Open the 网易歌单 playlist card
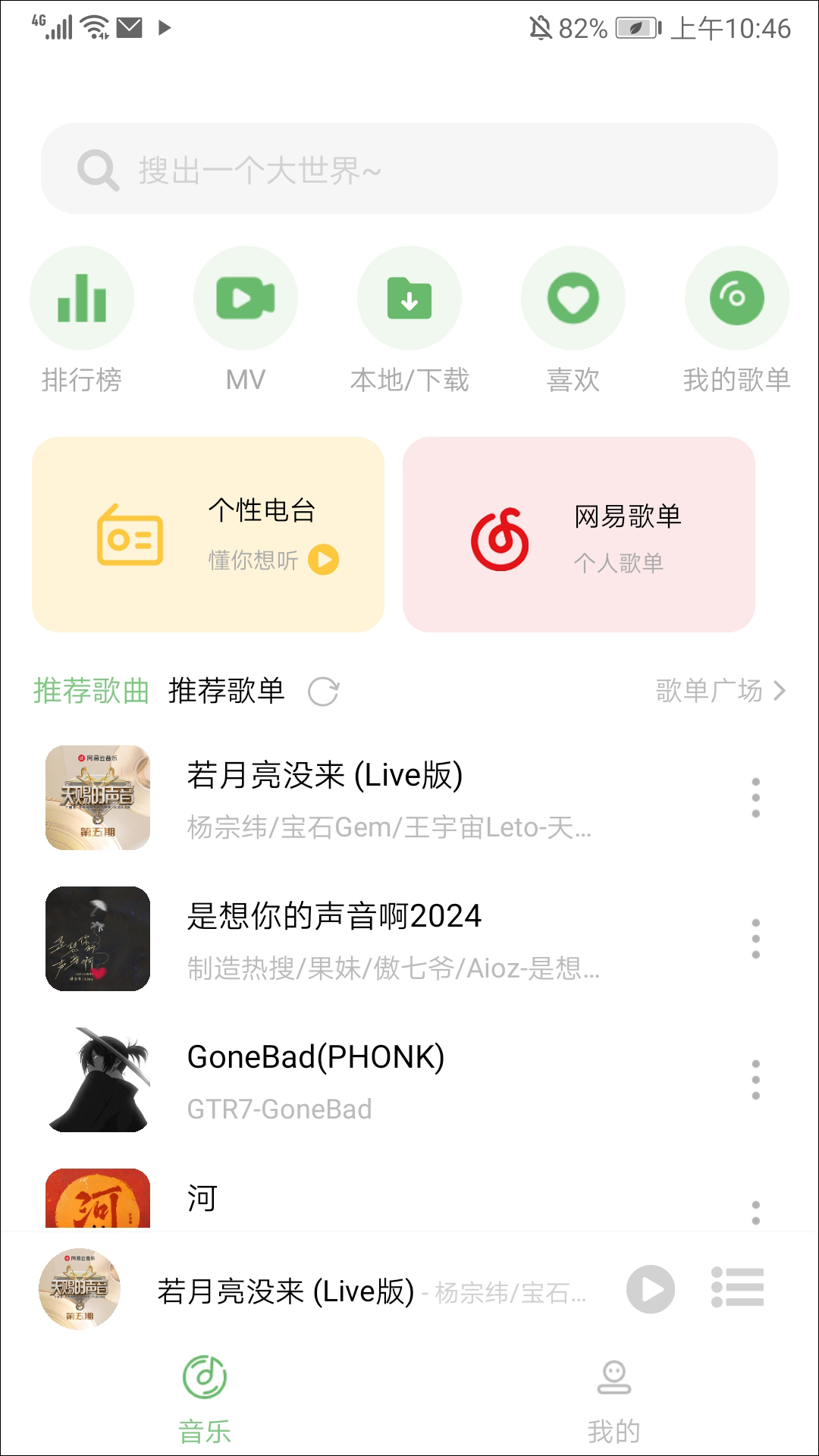The height and width of the screenshot is (1456, 819). [579, 535]
